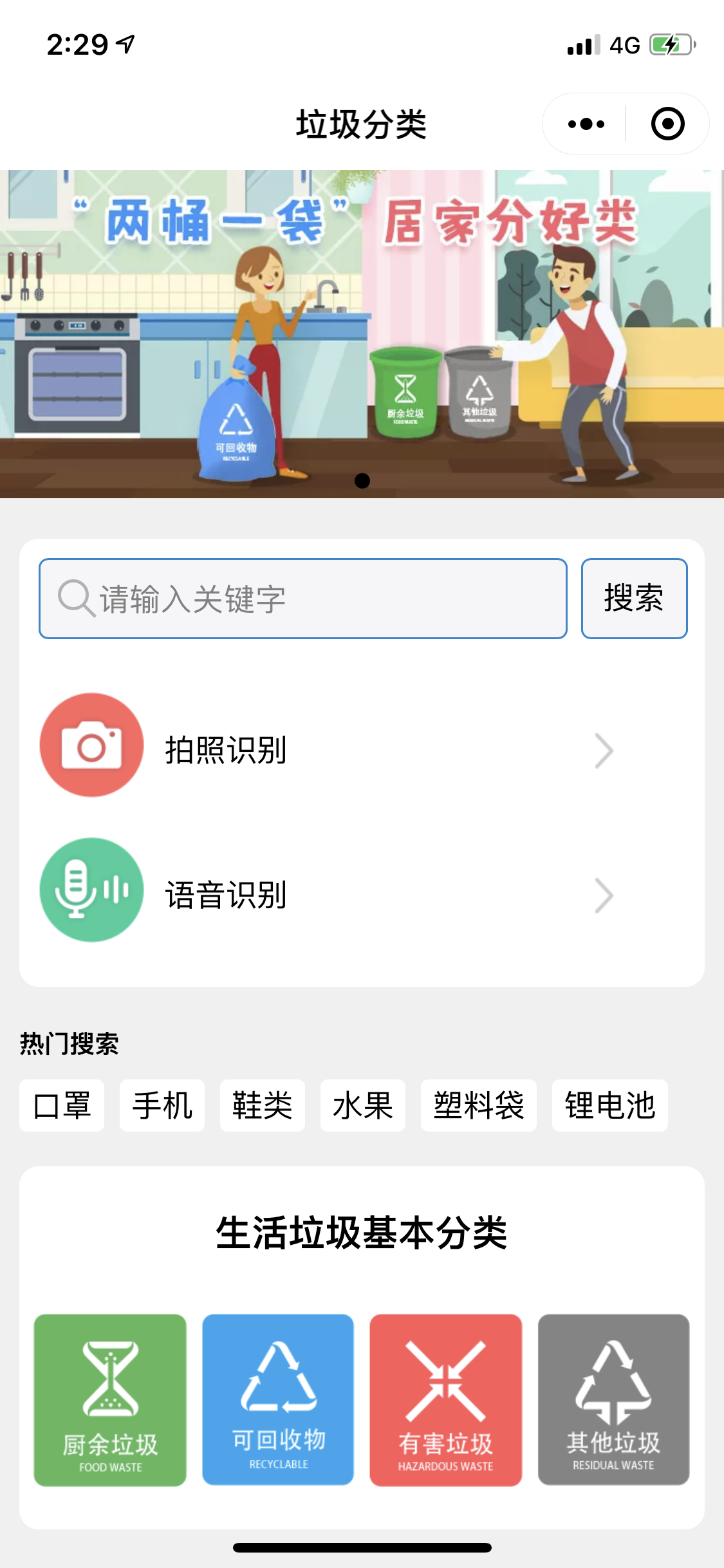Select hot search chip 口罩
724x1568 pixels.
coord(62,1105)
